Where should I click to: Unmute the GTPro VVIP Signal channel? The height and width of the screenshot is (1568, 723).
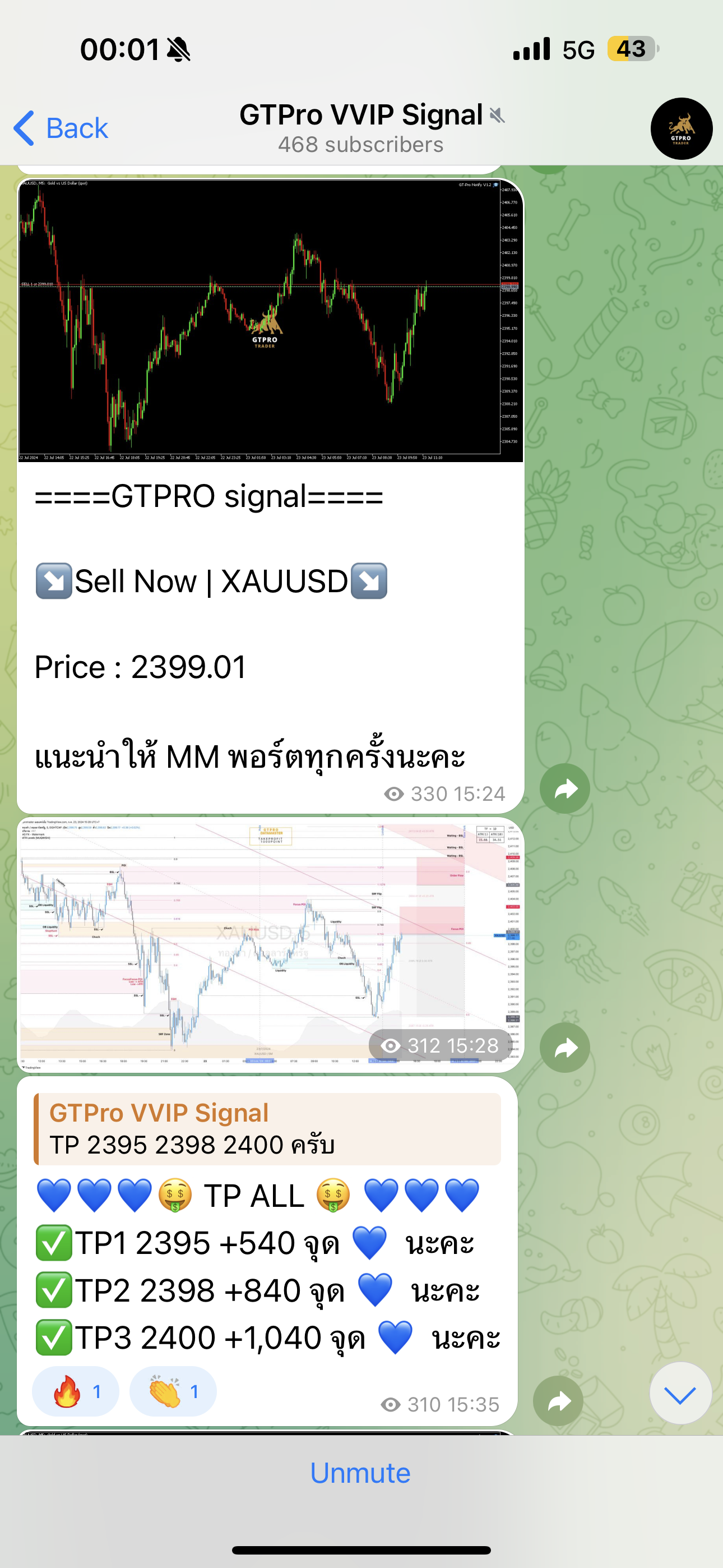pos(361,1474)
